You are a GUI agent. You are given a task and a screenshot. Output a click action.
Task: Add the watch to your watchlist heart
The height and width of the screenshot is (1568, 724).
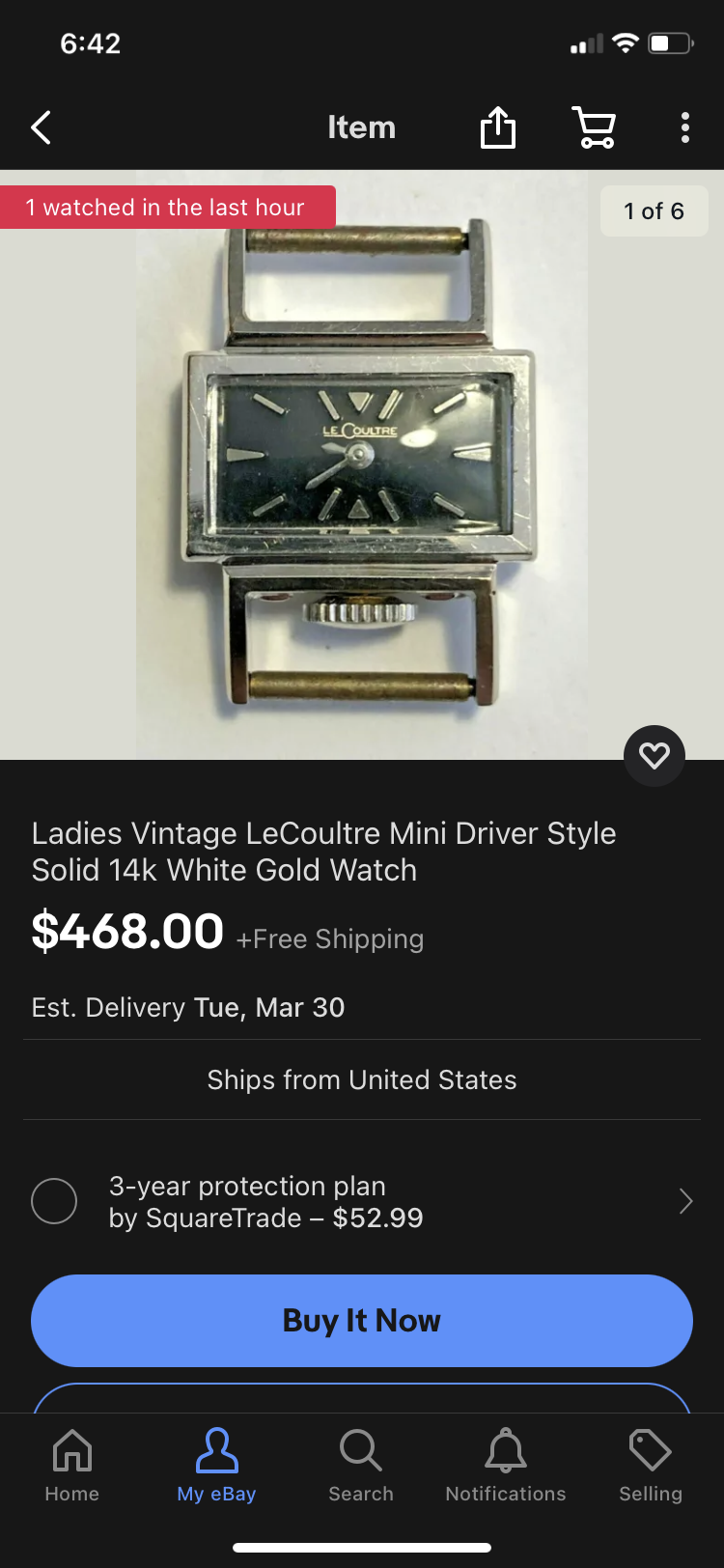point(654,755)
